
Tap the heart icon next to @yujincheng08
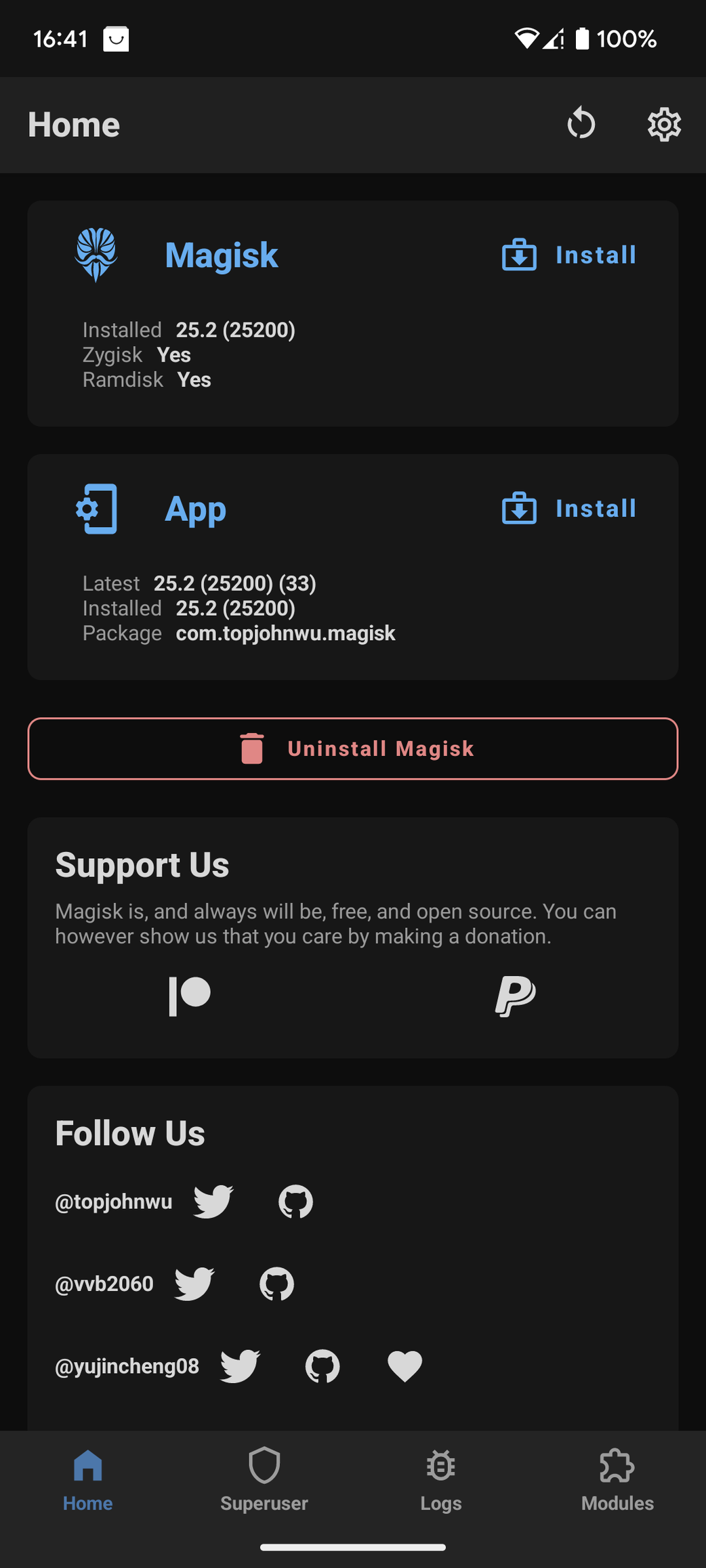(405, 1366)
